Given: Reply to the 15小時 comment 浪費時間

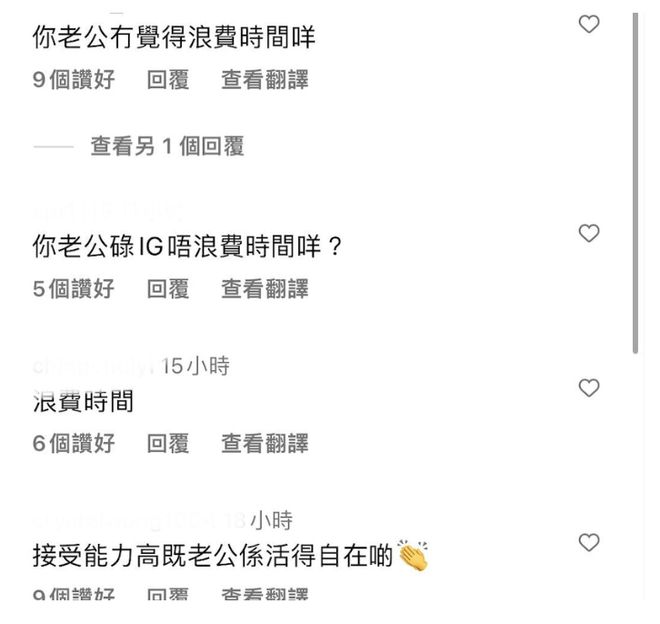Looking at the screenshot, I should pos(168,443).
